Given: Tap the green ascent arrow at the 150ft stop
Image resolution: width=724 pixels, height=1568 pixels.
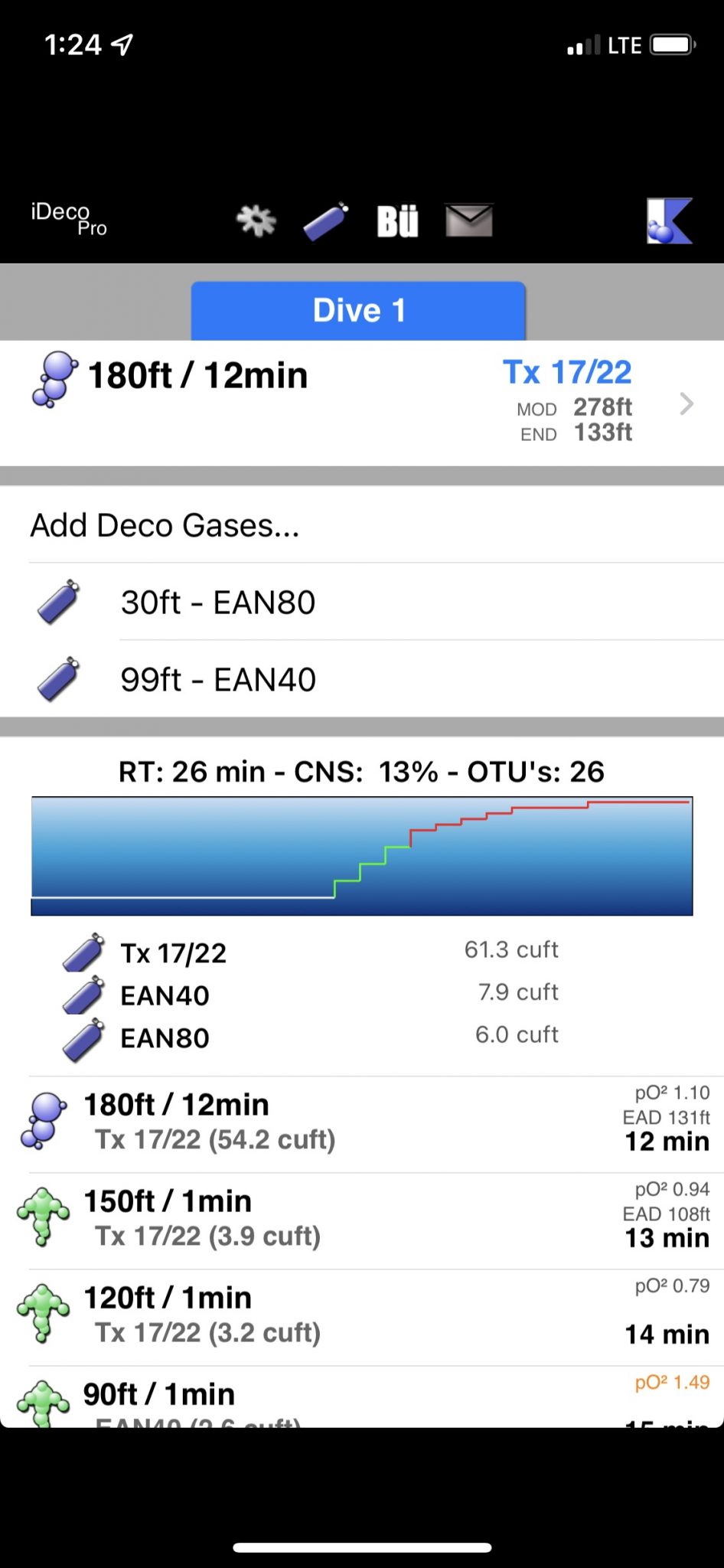Looking at the screenshot, I should click(x=44, y=1217).
